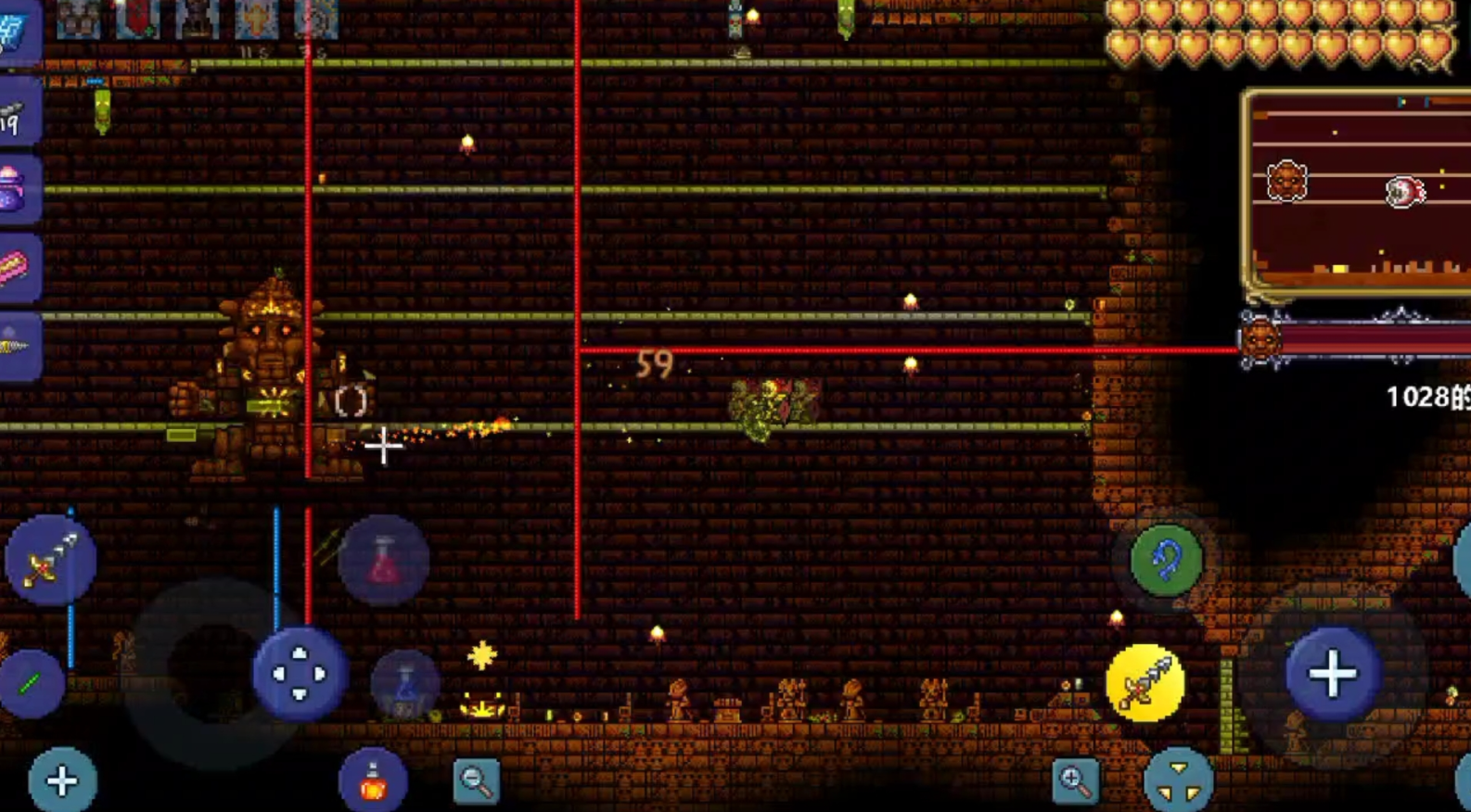Viewport: 1471px width, 812px height.
Task: Select the green rod item shortcut
Action: coord(30,684)
